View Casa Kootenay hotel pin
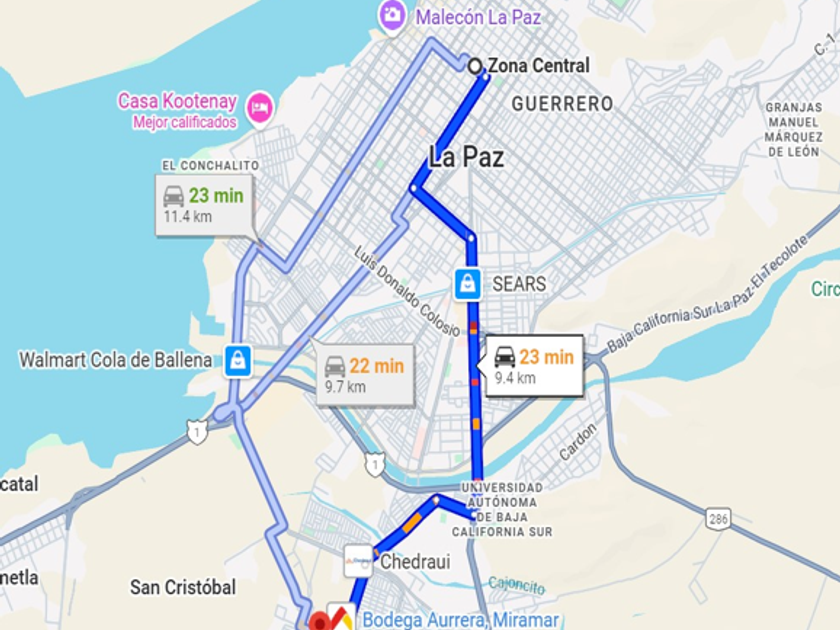Screen dimensions: 840x630 point(260,108)
